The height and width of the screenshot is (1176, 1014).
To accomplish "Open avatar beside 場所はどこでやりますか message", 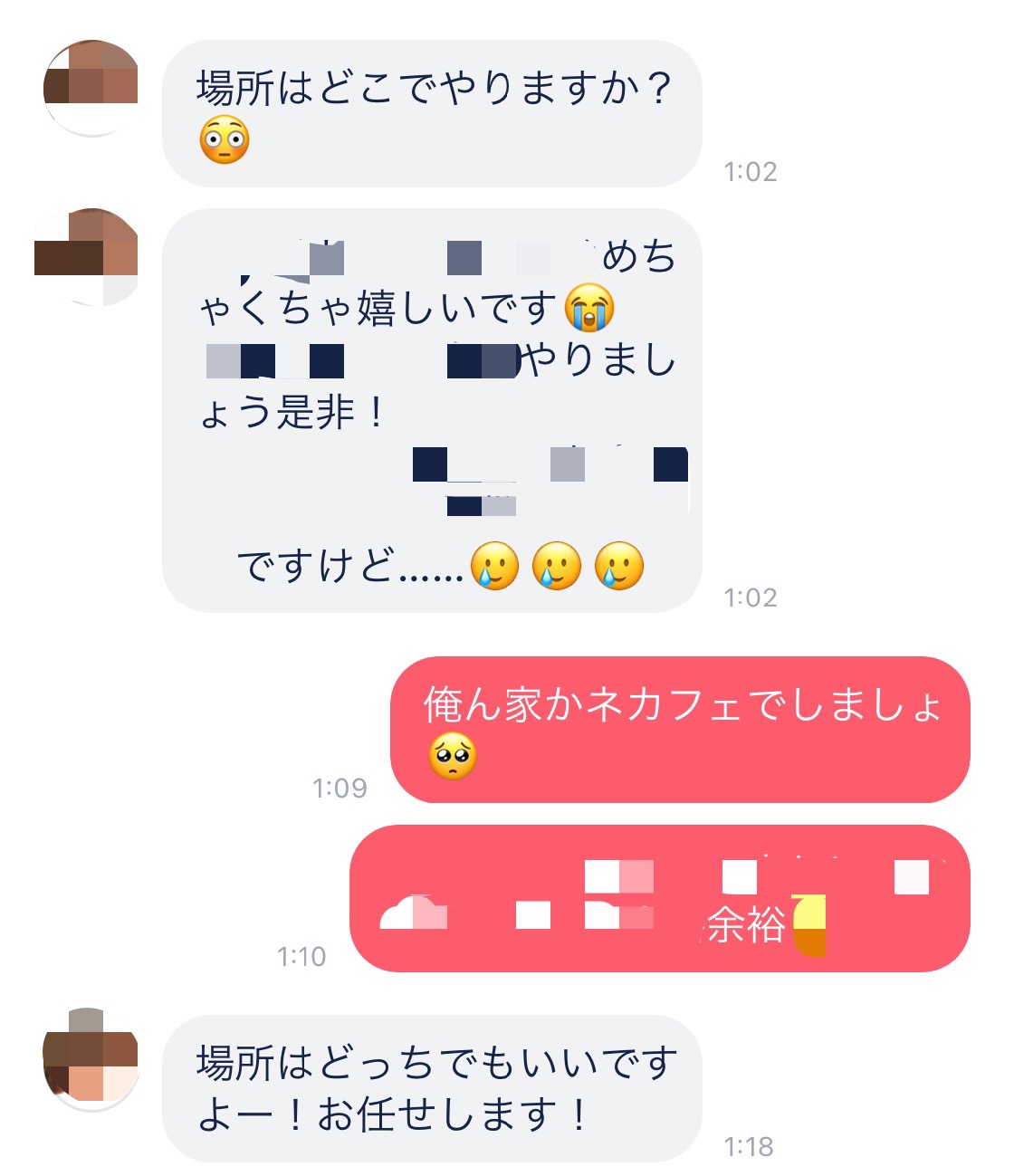I will (x=91, y=88).
